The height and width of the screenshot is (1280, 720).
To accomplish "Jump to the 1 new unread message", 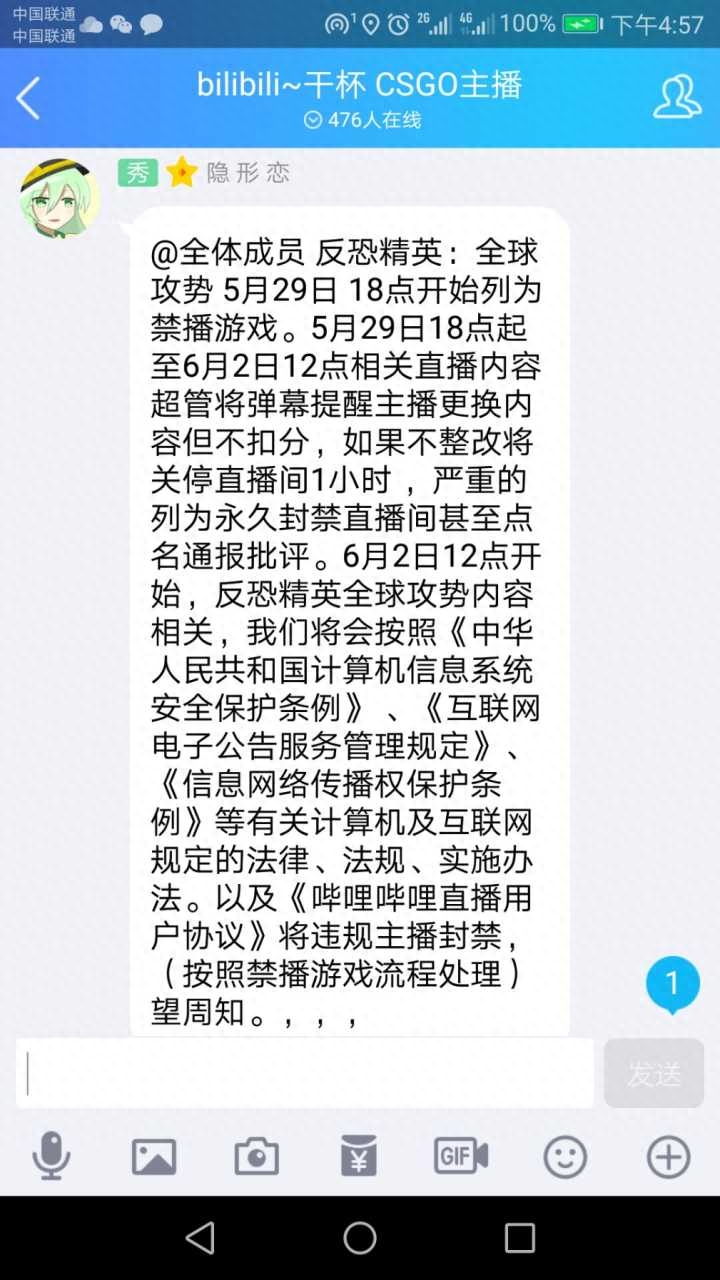I will click(672, 984).
